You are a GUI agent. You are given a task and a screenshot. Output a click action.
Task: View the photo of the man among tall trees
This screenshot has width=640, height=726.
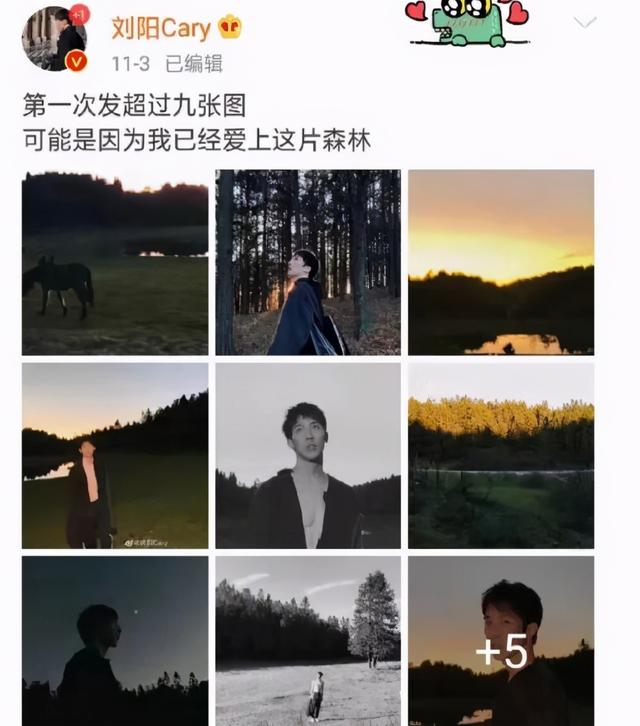click(x=308, y=262)
